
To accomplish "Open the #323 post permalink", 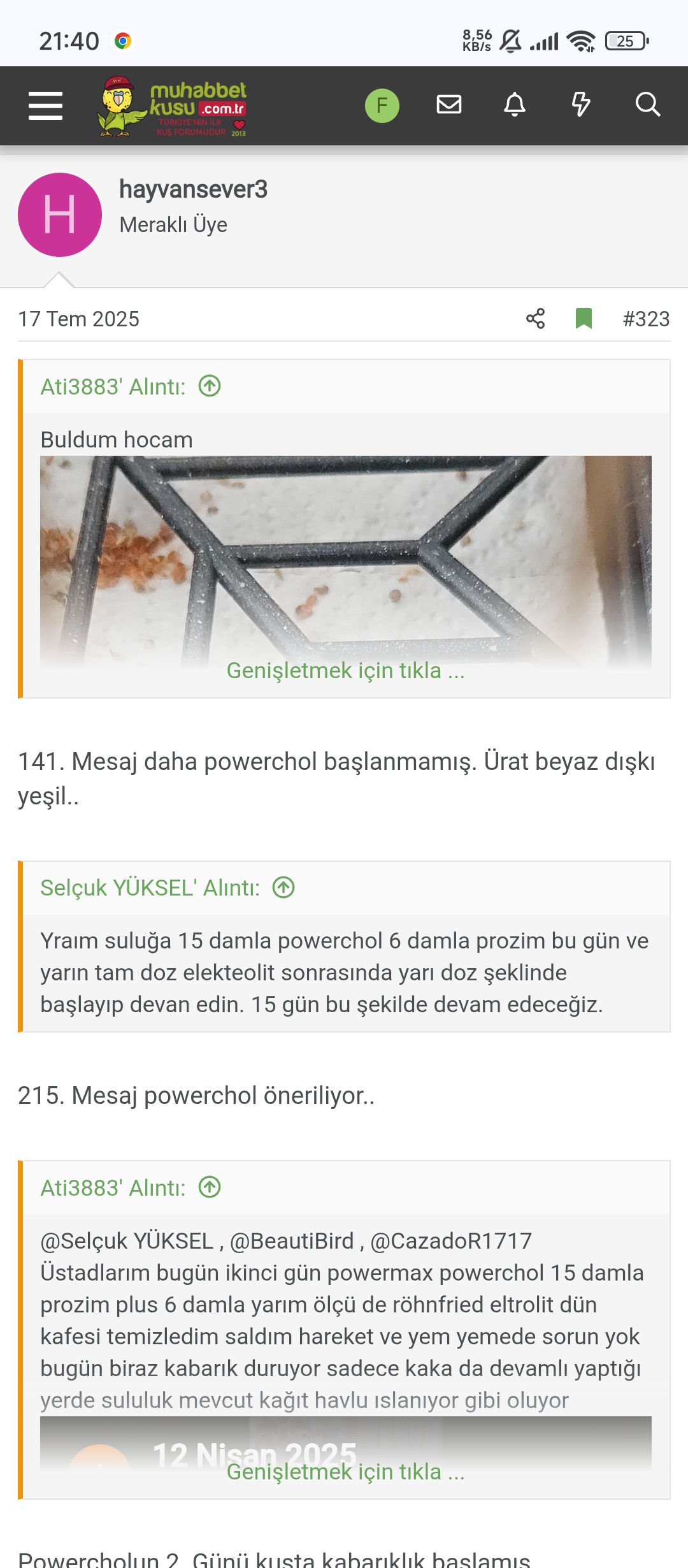I will [646, 319].
